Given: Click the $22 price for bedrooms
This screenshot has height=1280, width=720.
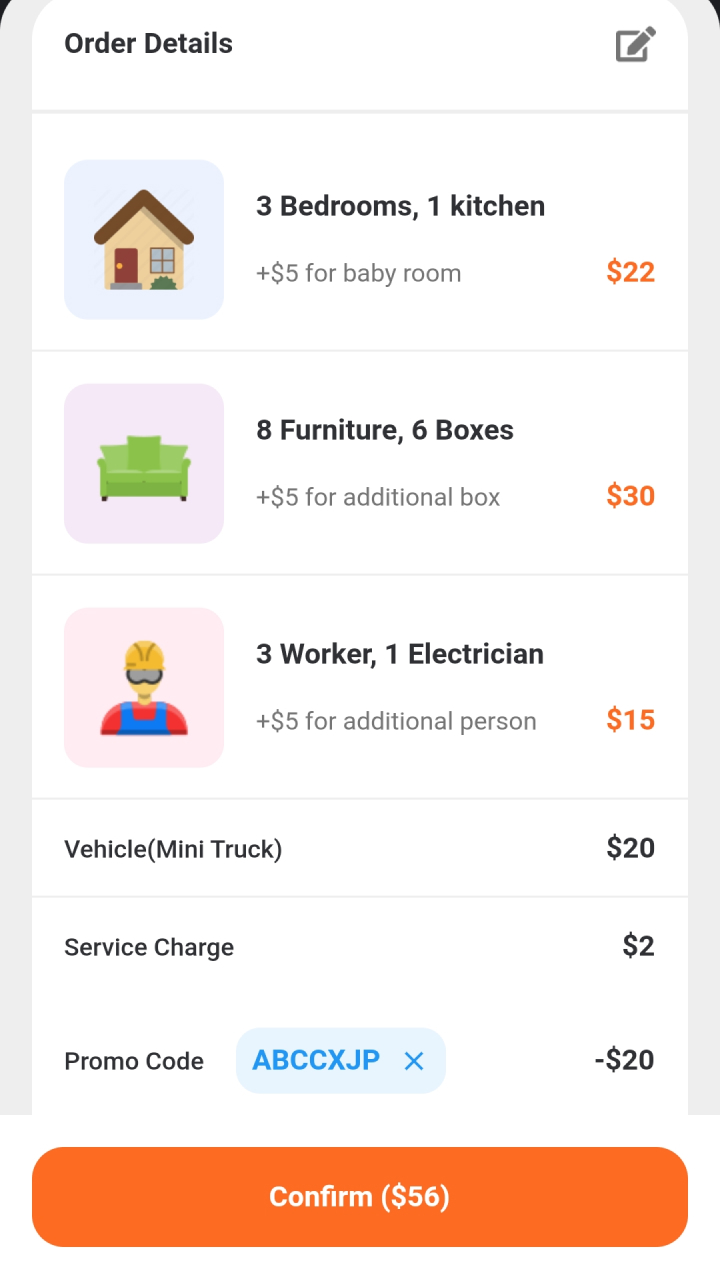Looking at the screenshot, I should tap(630, 272).
